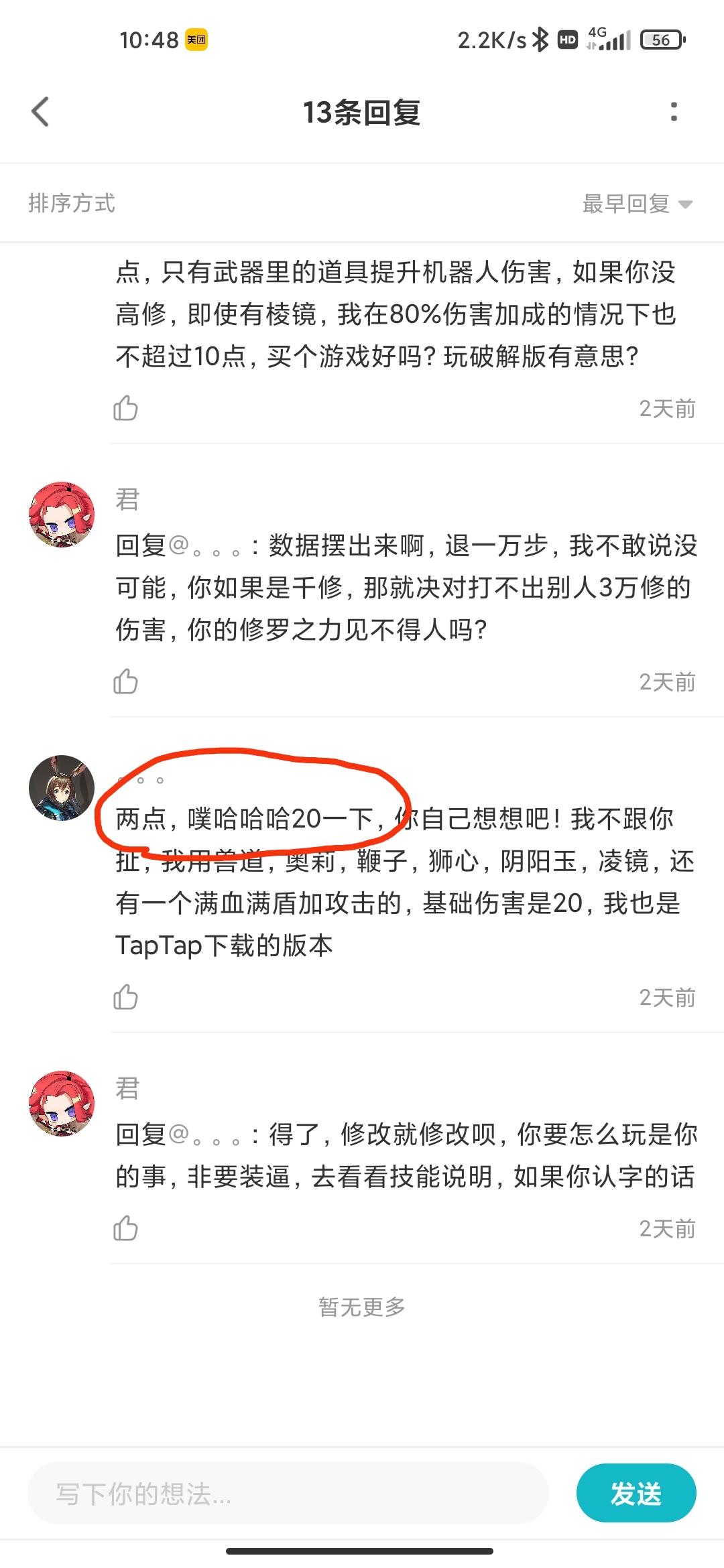Screen dimensions: 724x1568
Task: Tap the bottom gesture navigation bar
Action: click(362, 1551)
